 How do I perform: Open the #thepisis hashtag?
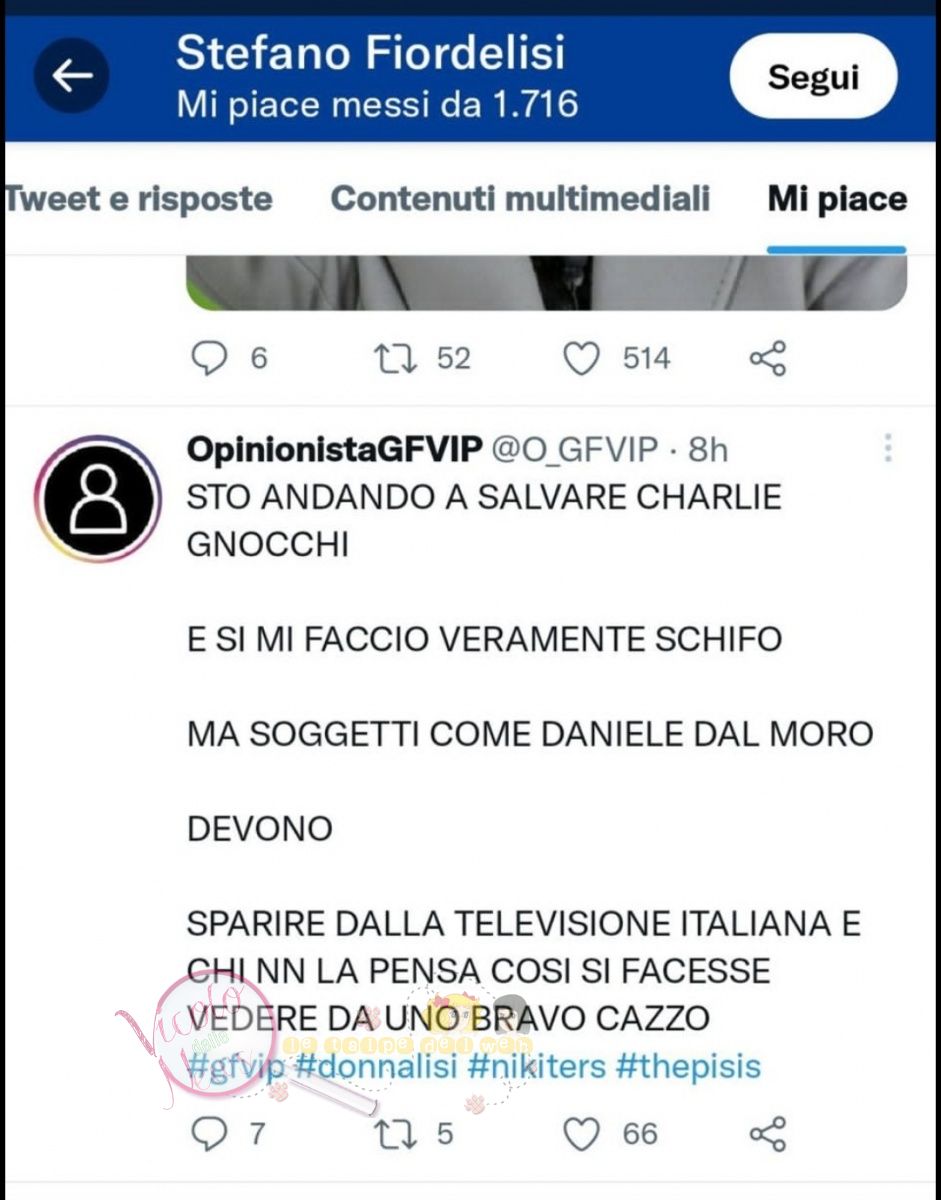688,1066
